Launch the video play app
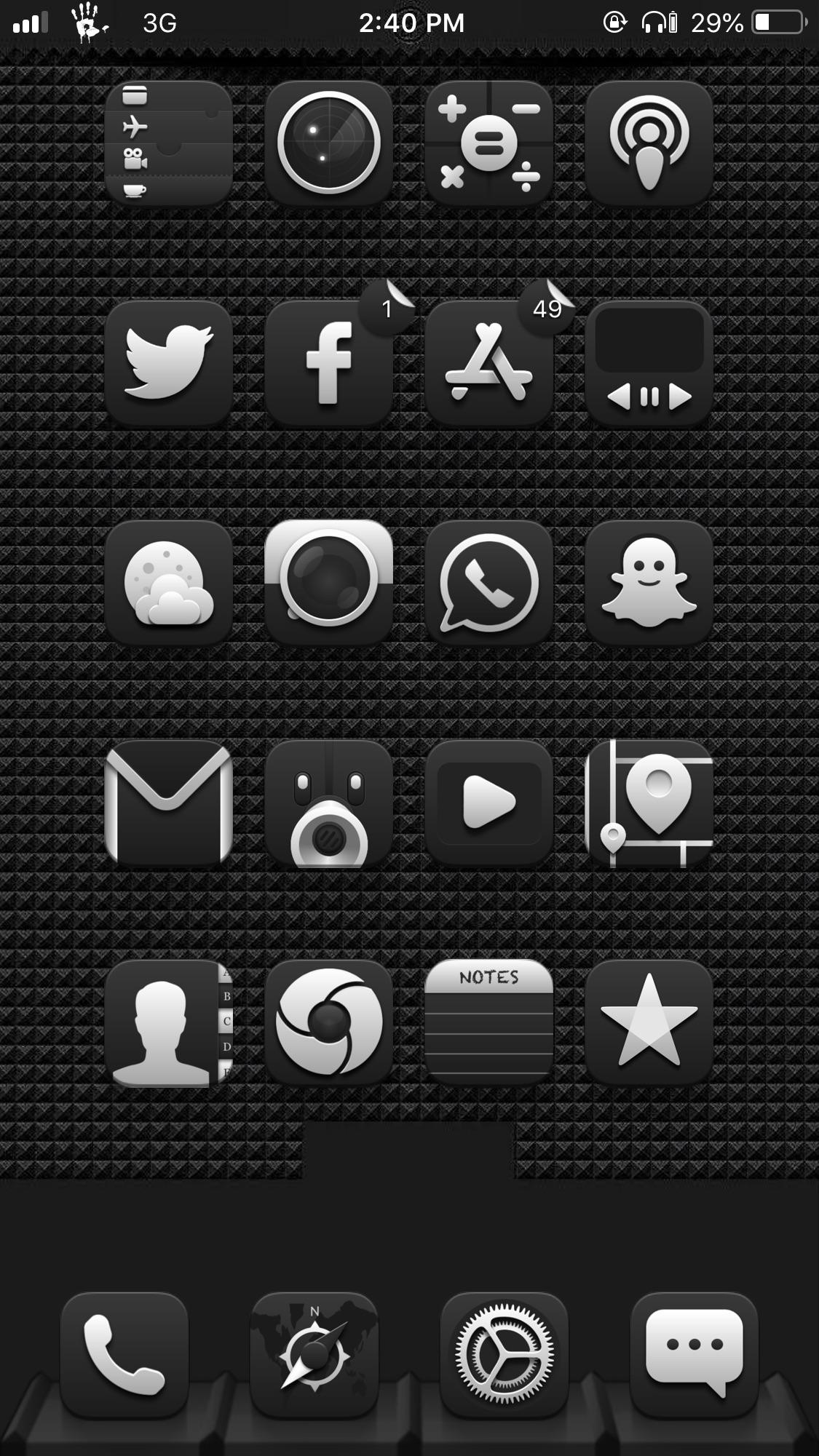 click(489, 803)
